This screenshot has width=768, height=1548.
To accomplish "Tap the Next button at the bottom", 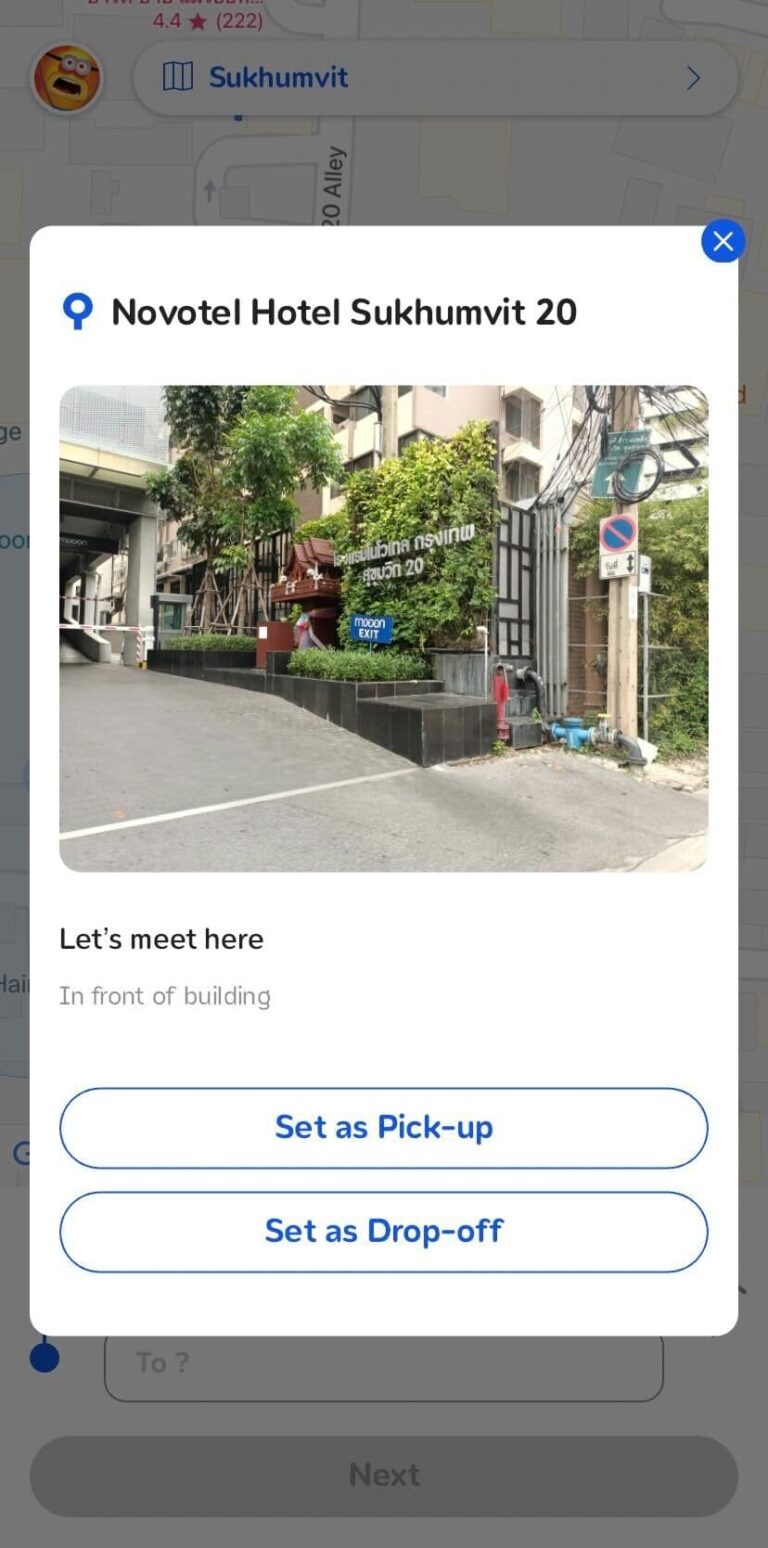I will [383, 1475].
